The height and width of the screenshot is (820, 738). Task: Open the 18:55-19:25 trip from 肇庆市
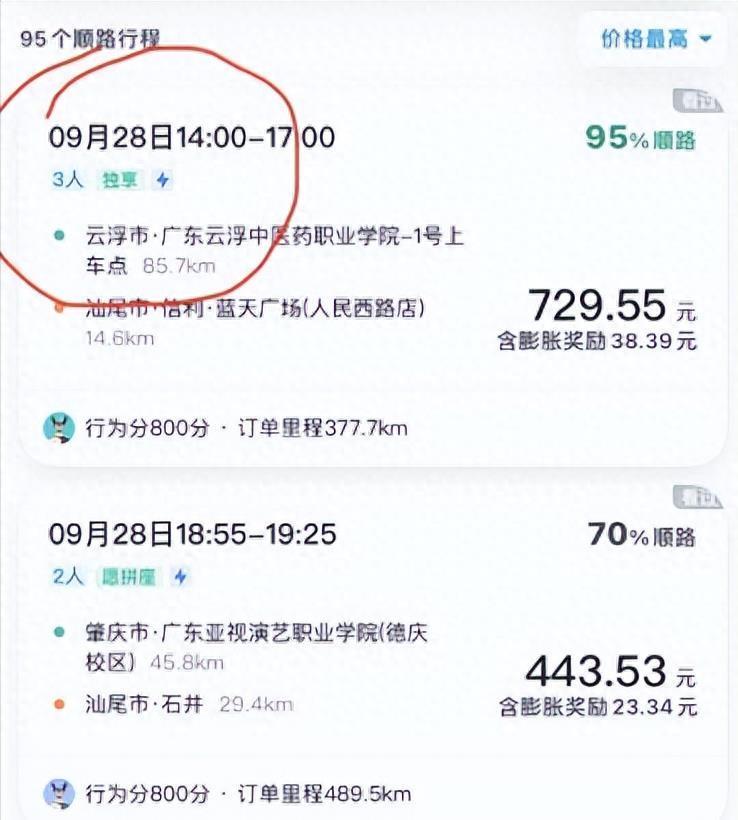370,650
